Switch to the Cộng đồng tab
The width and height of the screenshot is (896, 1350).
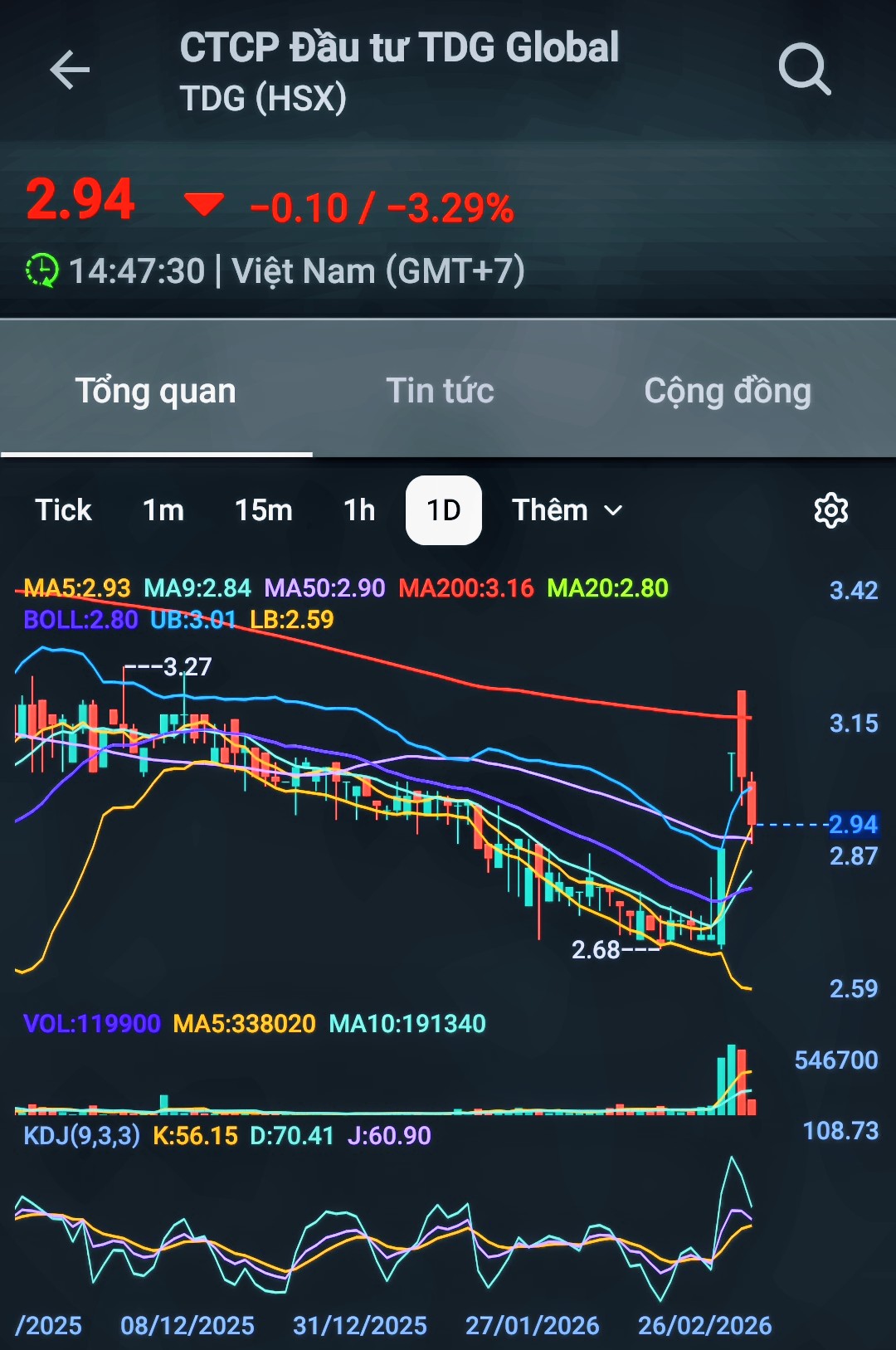[x=727, y=391]
